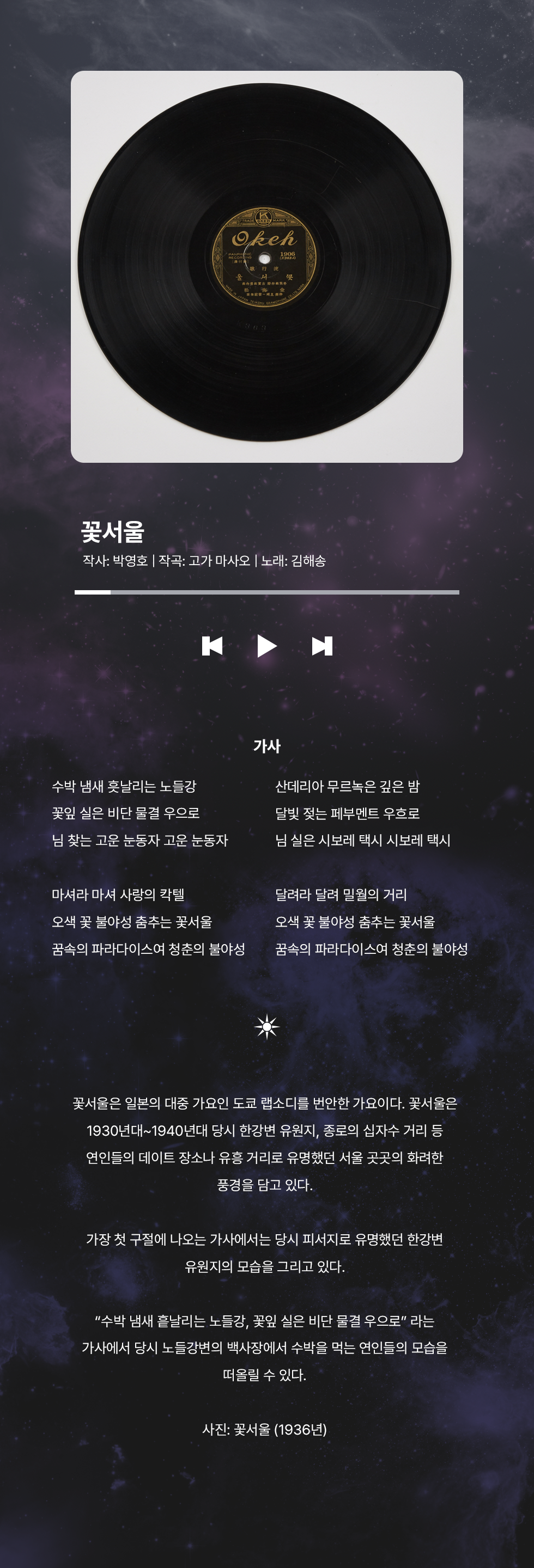
Task: Play the song 꽃서울
Action: 266,646
